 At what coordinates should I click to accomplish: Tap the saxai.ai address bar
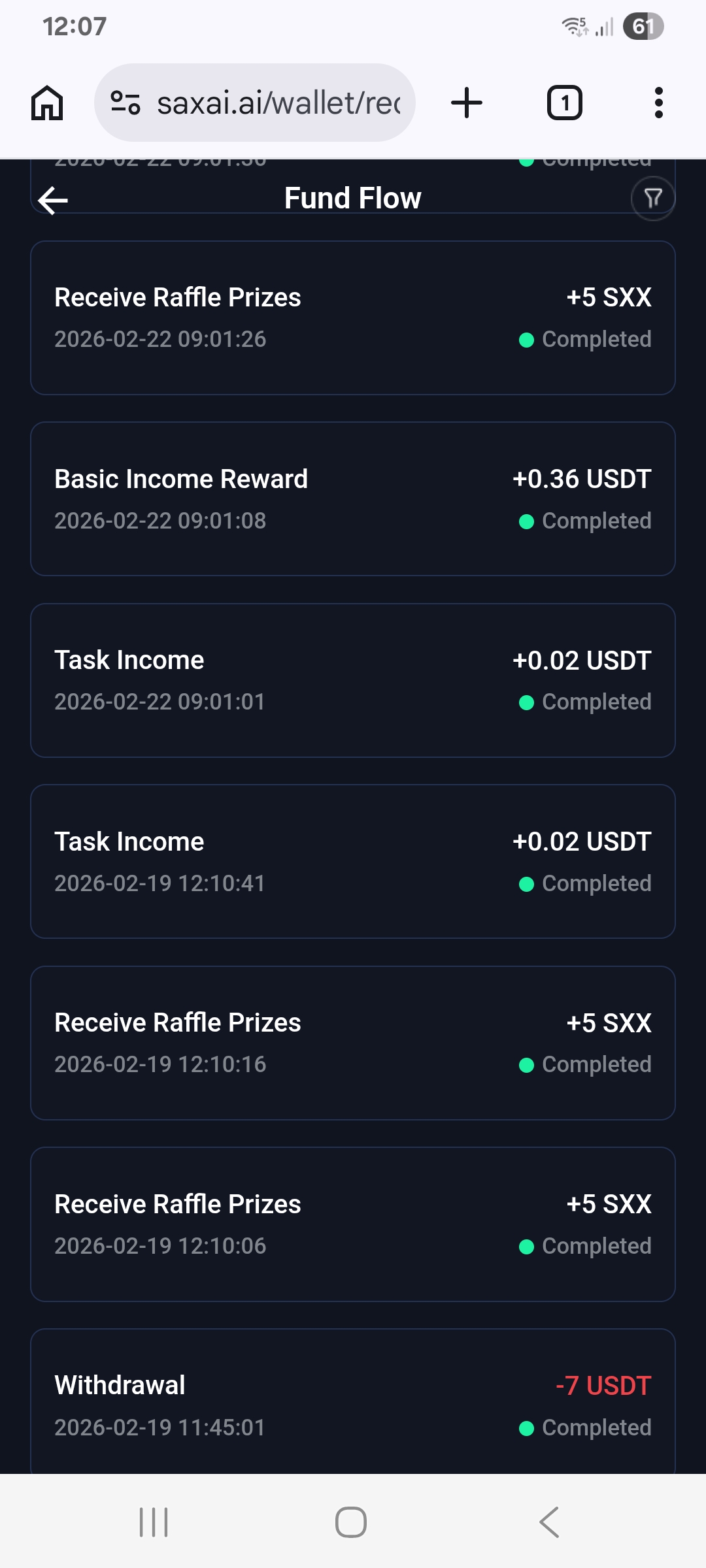pos(278,103)
